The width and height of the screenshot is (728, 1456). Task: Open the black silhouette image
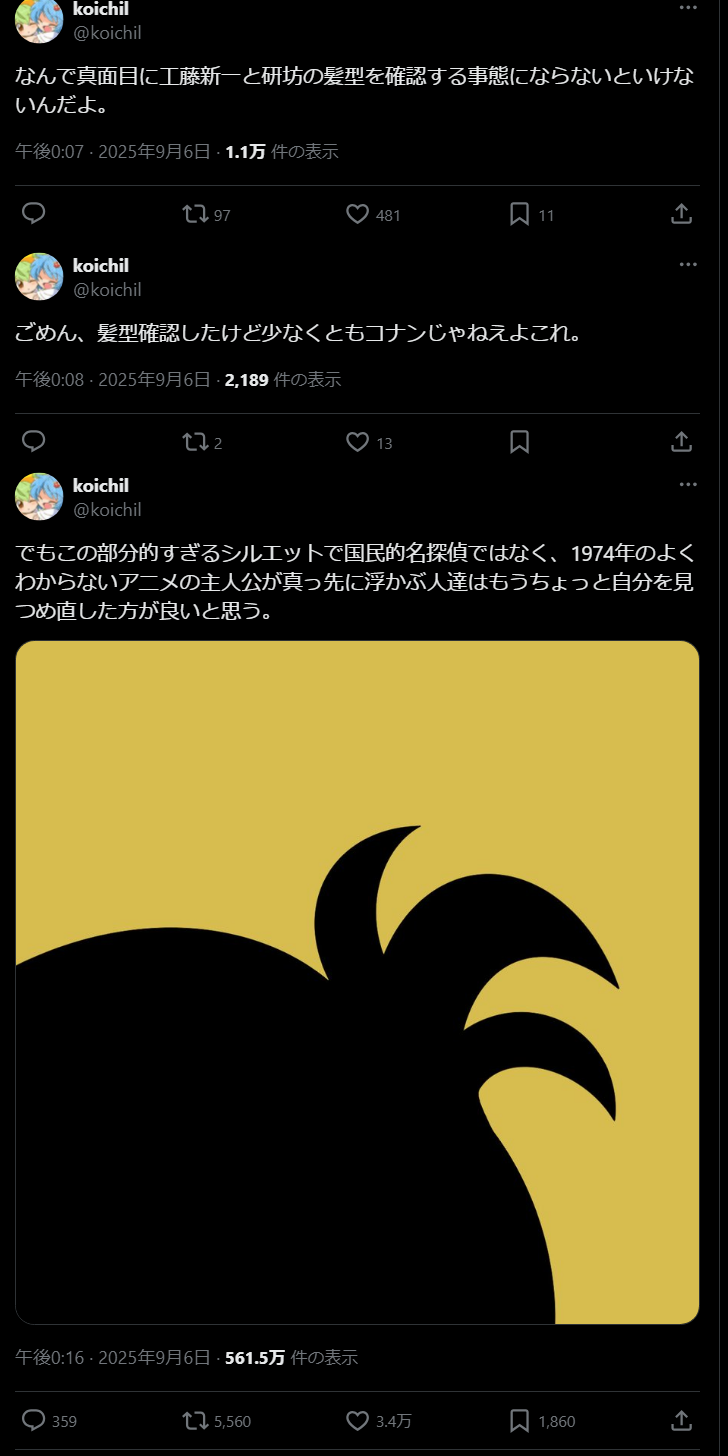[357, 982]
